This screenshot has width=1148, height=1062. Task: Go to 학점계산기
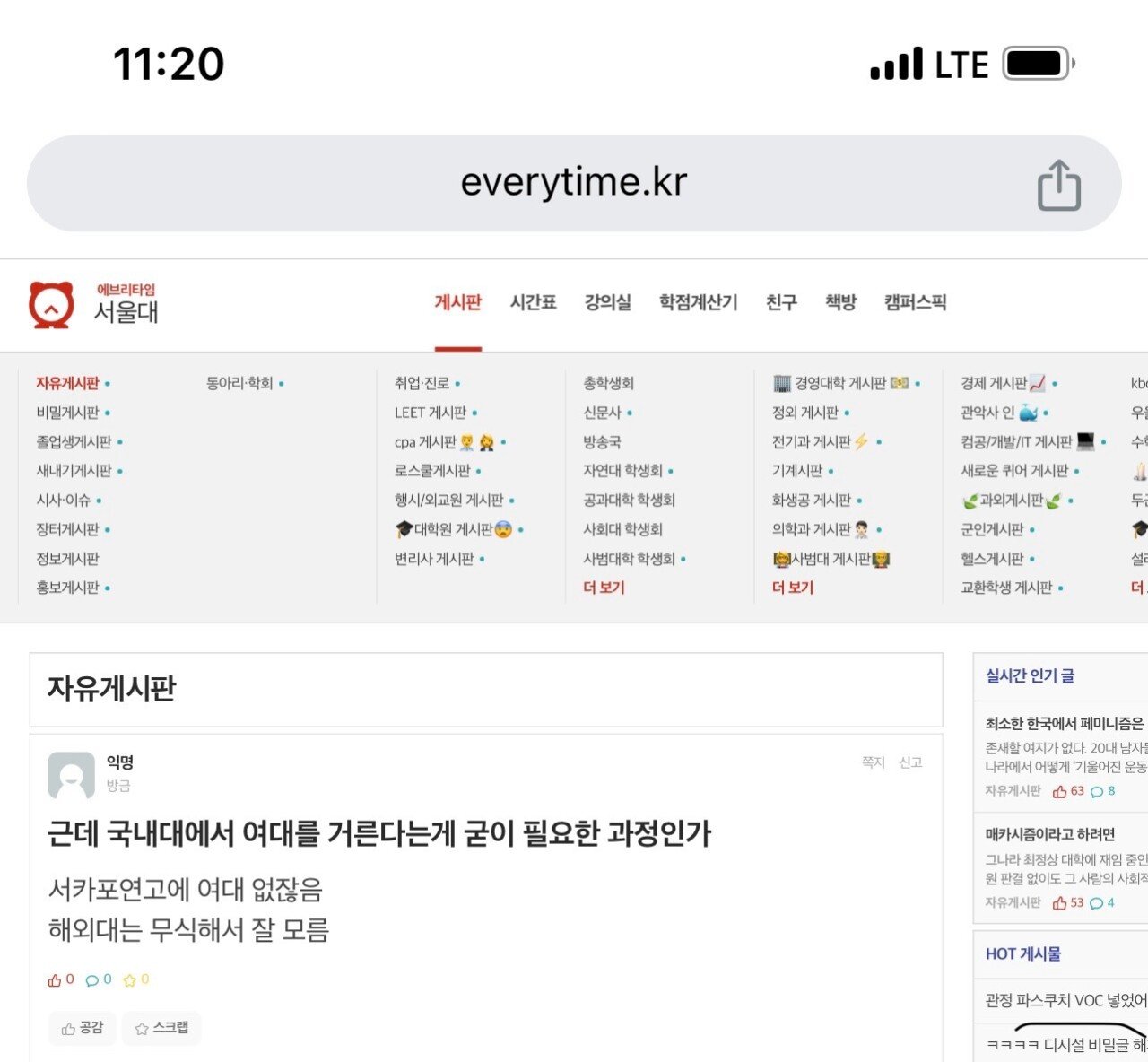click(x=698, y=302)
